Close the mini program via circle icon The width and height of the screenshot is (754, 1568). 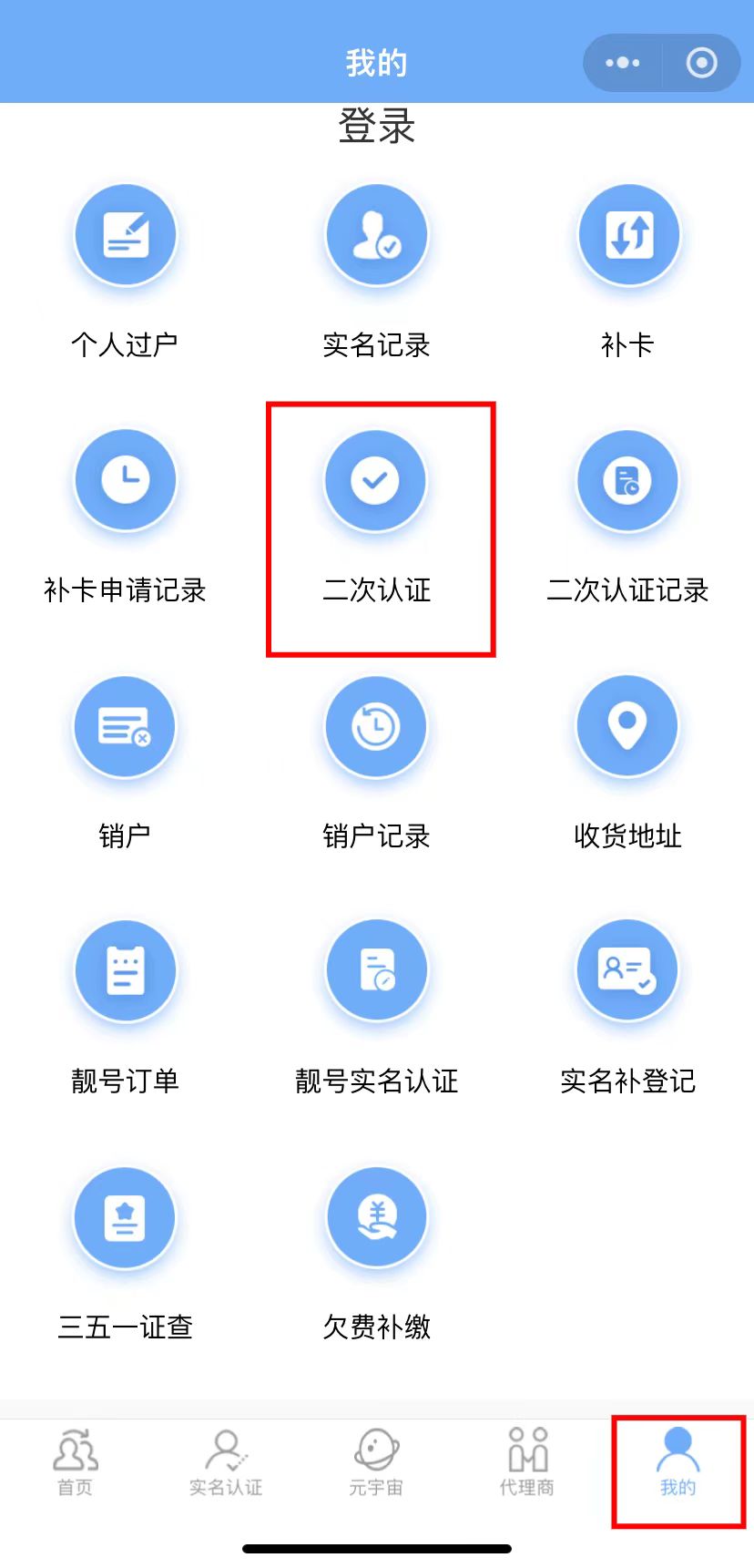pyautogui.click(x=701, y=63)
